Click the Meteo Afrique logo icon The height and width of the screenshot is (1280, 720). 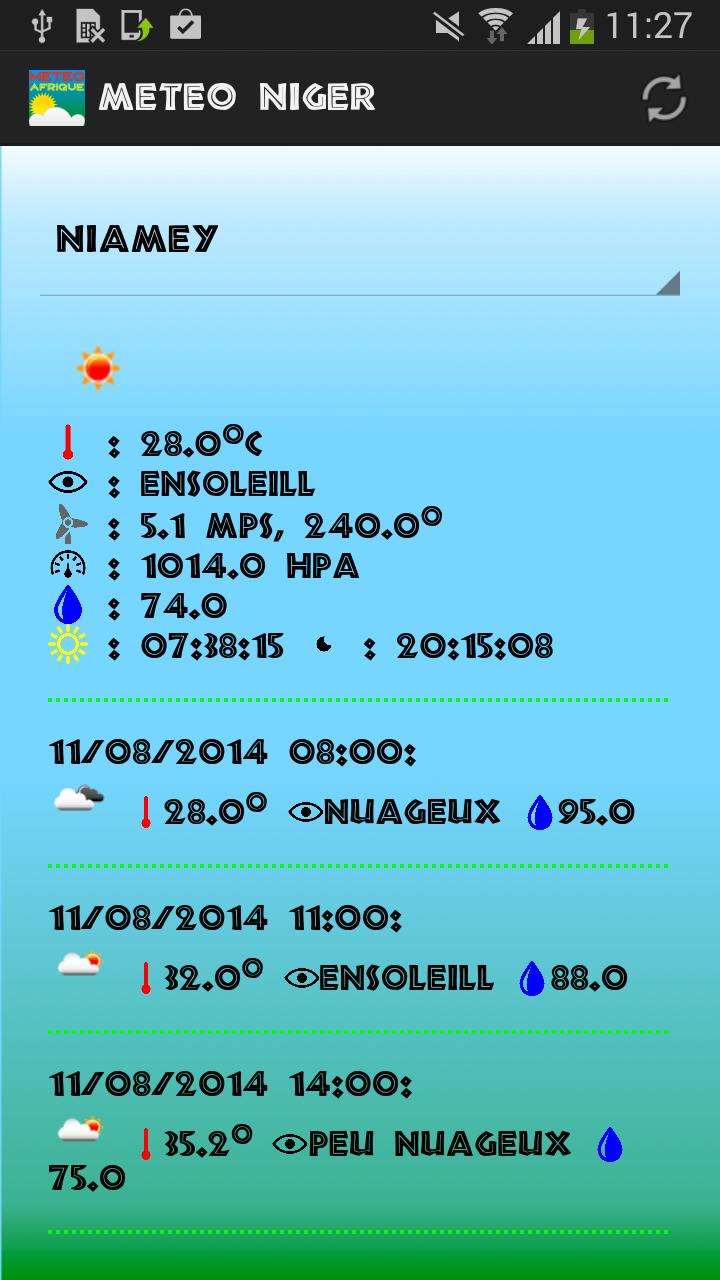point(56,97)
